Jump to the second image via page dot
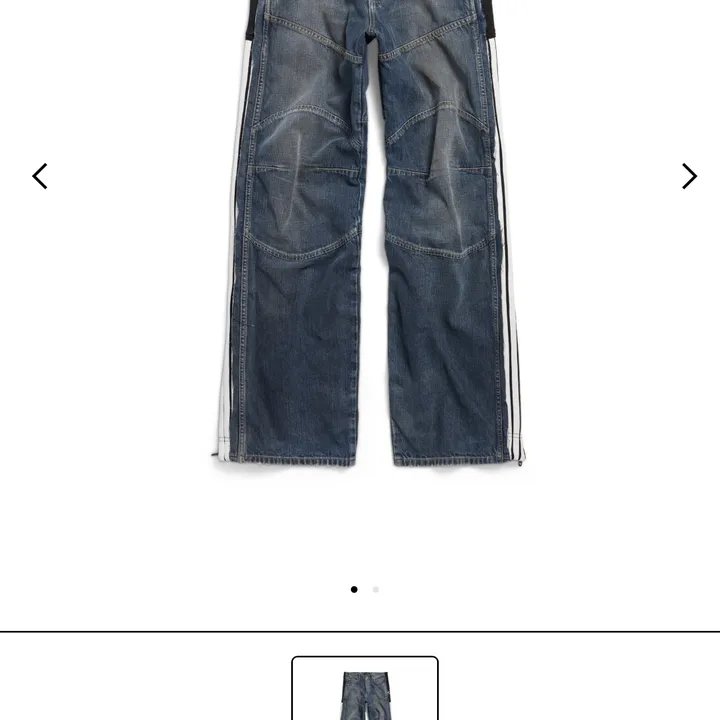Viewport: 720px width, 720px height. click(376, 590)
